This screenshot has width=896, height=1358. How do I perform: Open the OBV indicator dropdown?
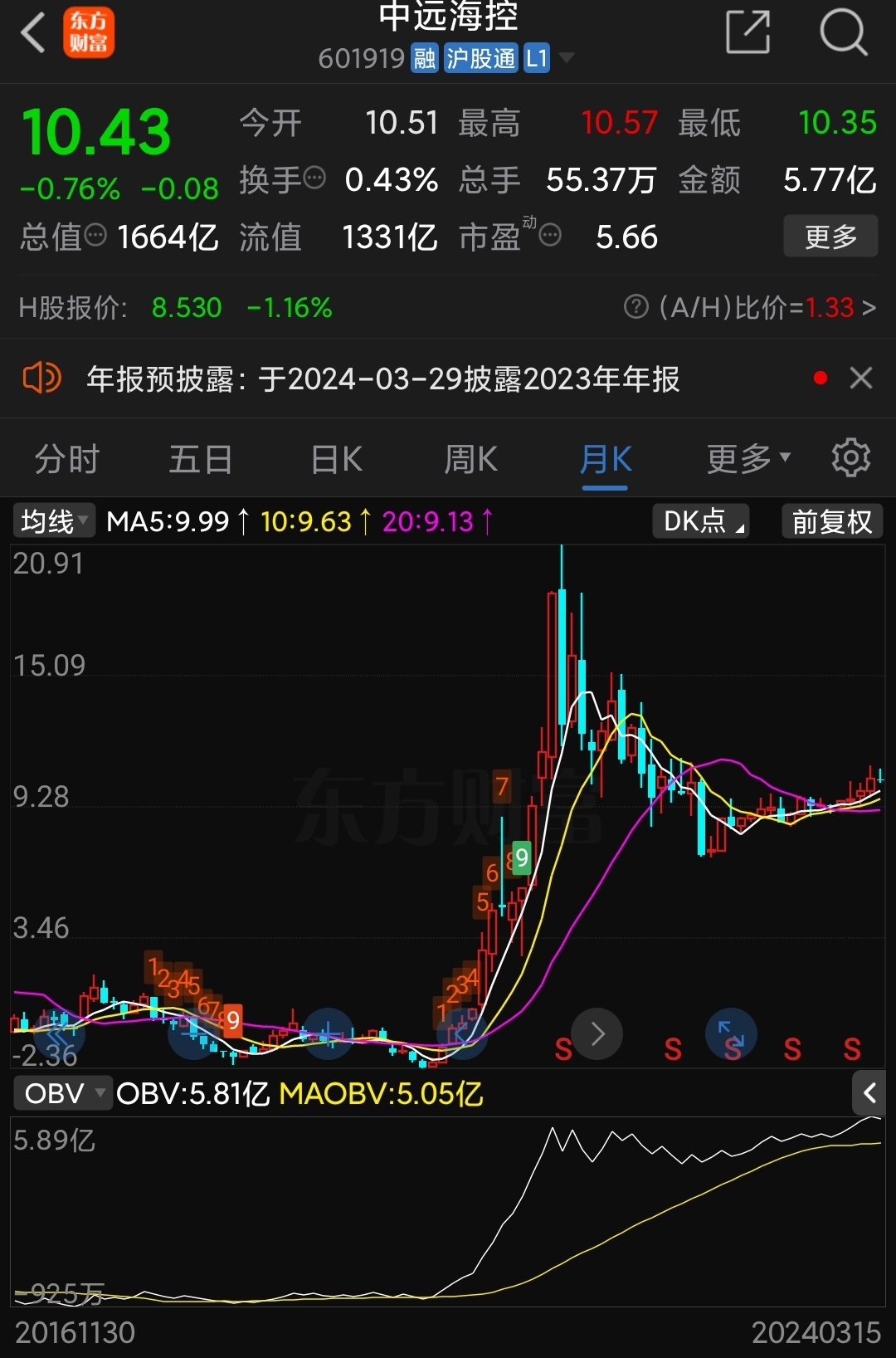61,1093
